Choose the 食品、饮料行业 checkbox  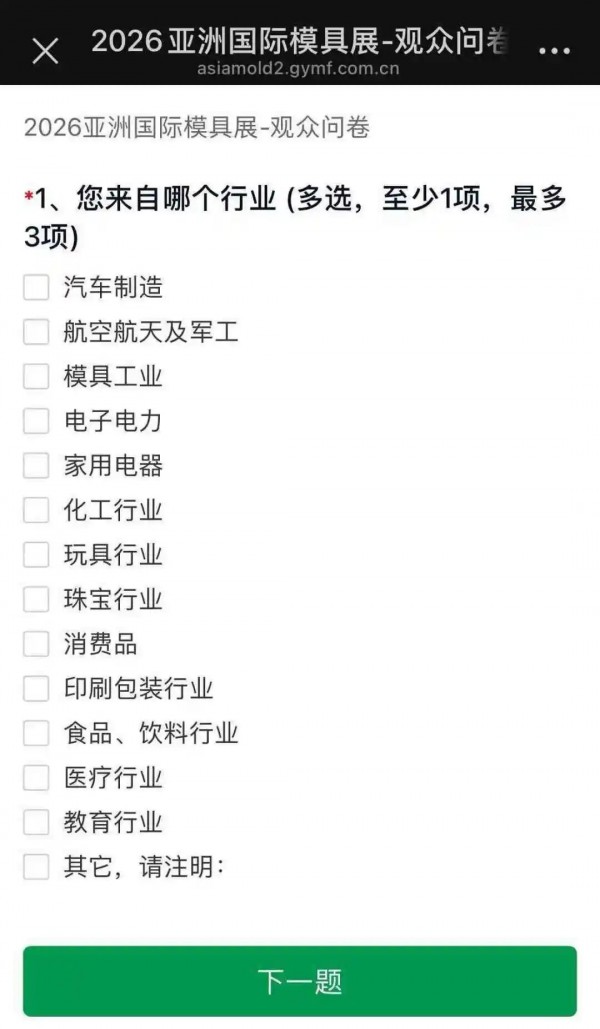coord(36,734)
